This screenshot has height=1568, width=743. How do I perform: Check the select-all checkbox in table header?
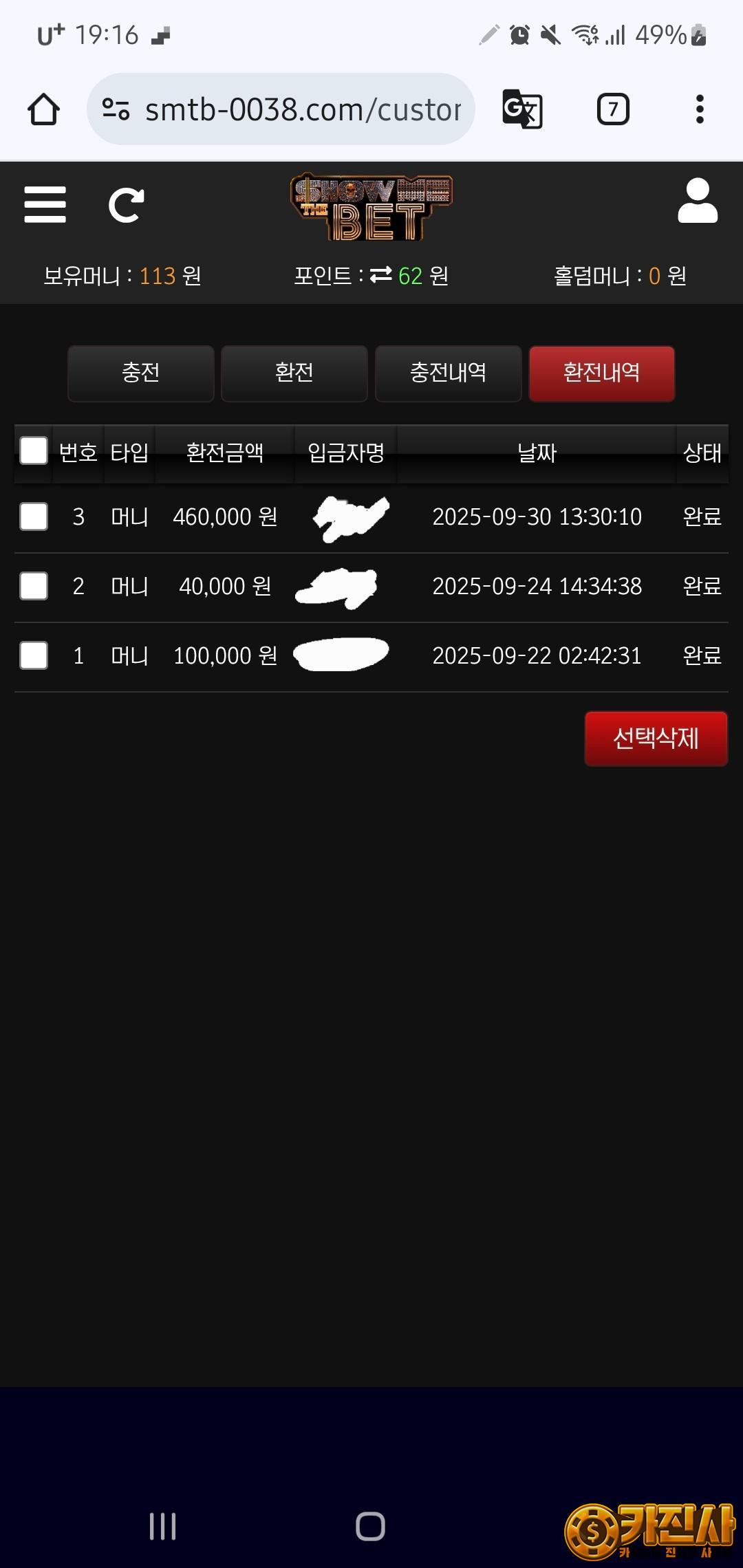(x=34, y=451)
